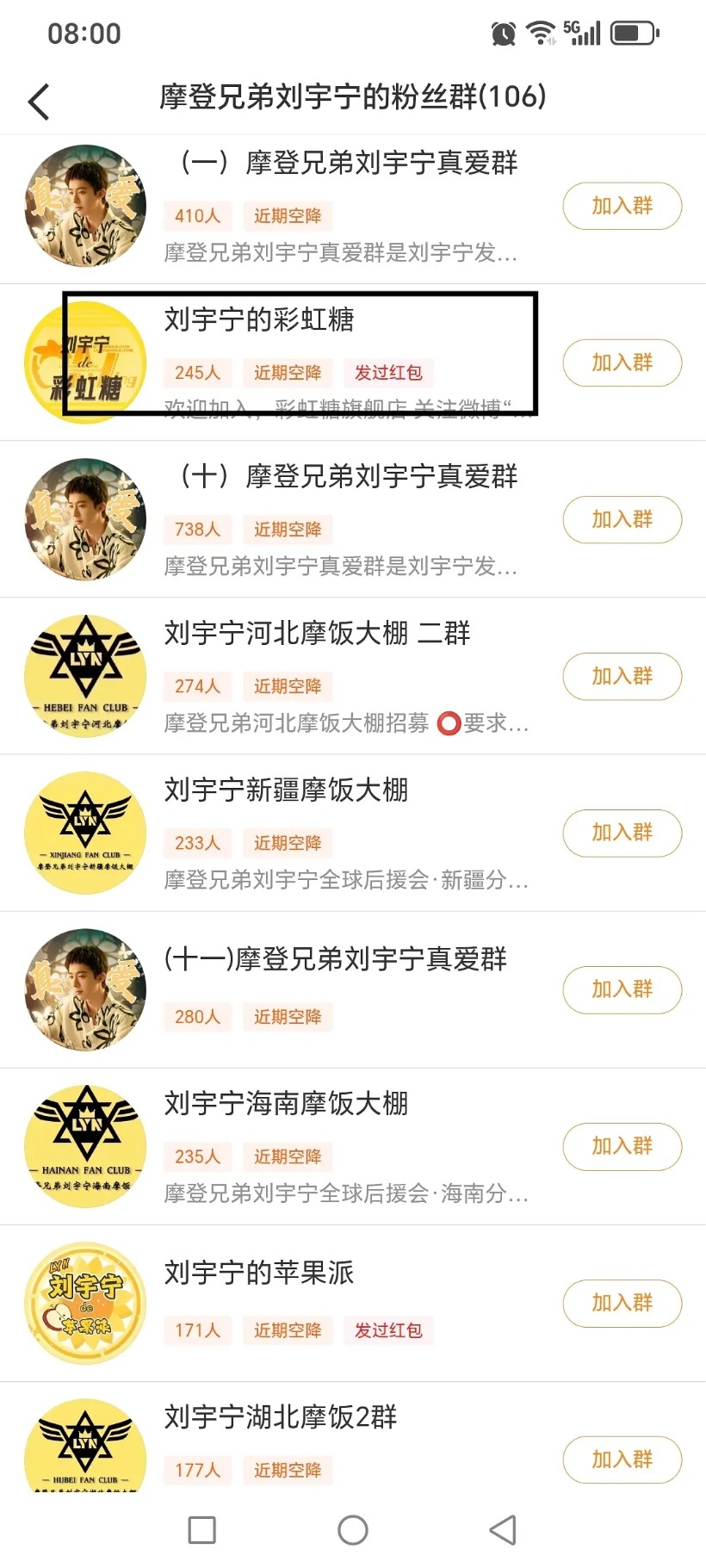This screenshot has height=1568, width=706.
Task: Tap 加入群 next to 刘宇宁湖北摩饭2群
Action: pyautogui.click(x=622, y=1460)
